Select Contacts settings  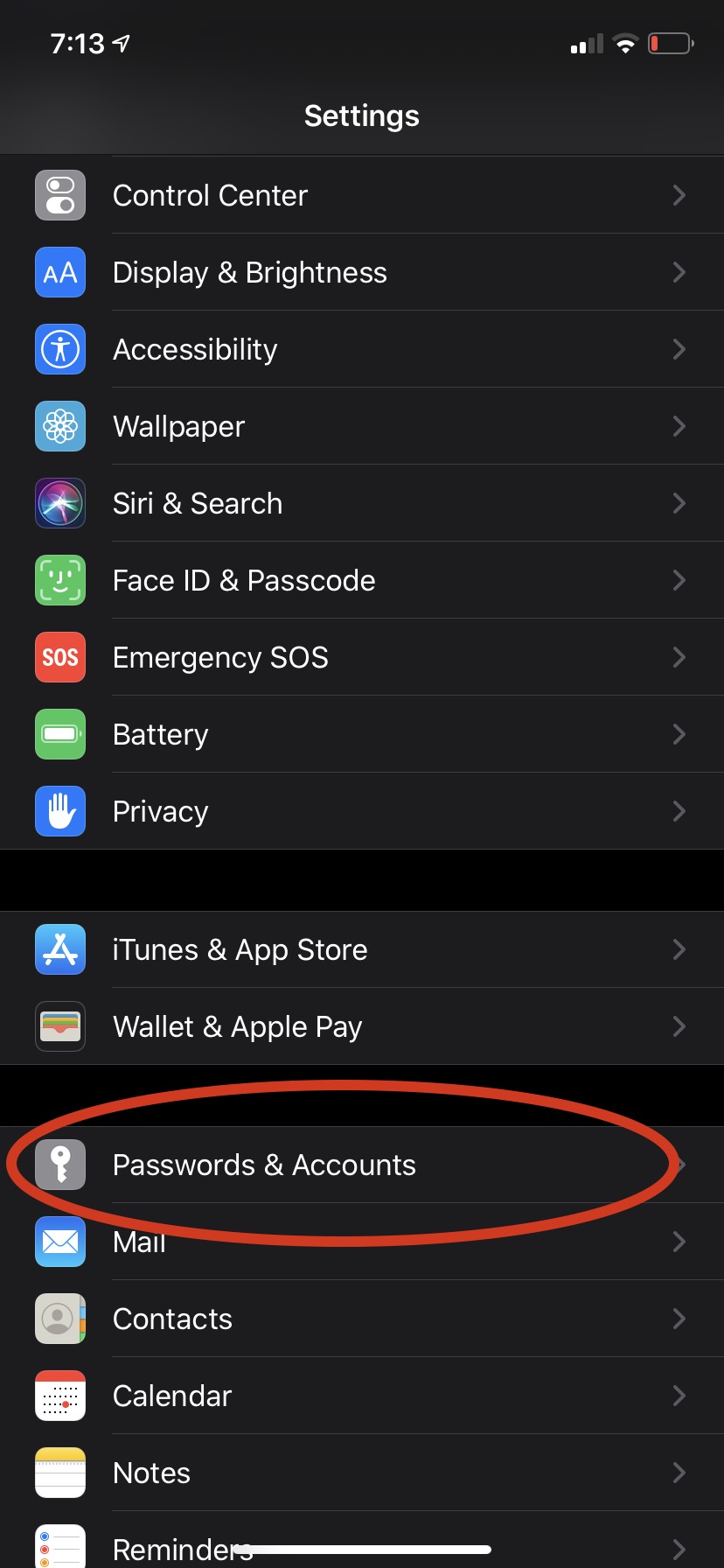(361, 1319)
